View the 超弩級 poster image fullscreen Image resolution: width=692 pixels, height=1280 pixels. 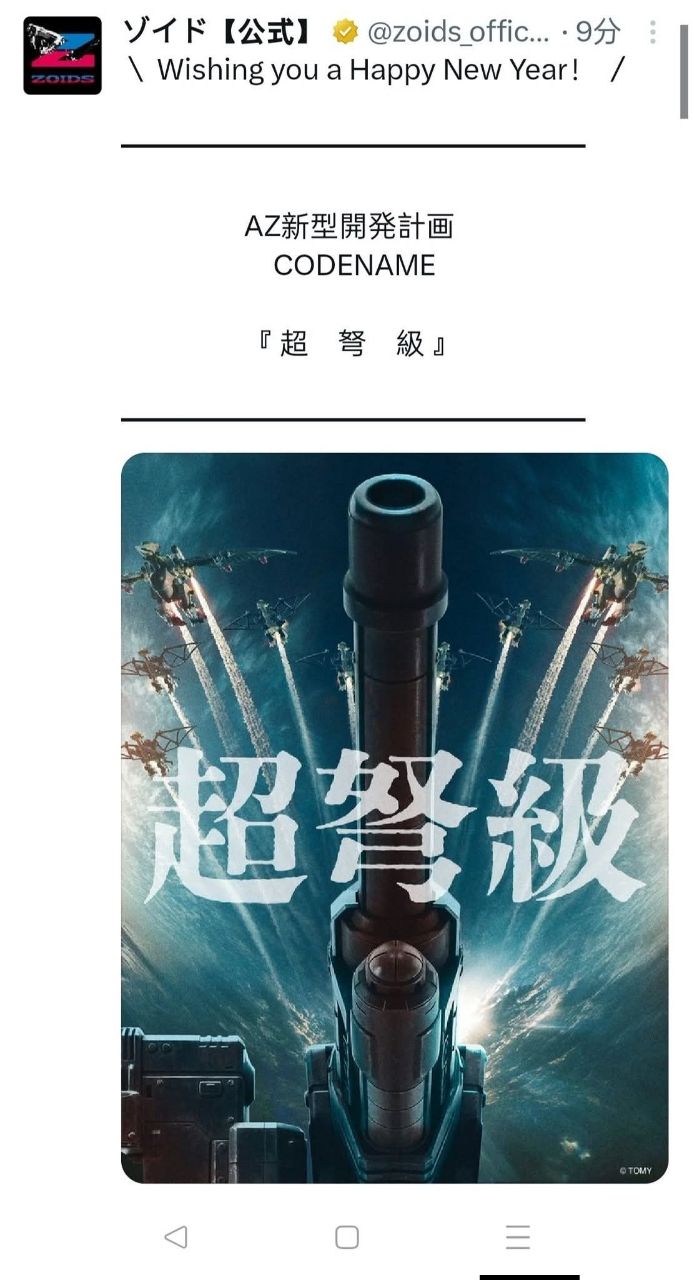pyautogui.click(x=394, y=817)
